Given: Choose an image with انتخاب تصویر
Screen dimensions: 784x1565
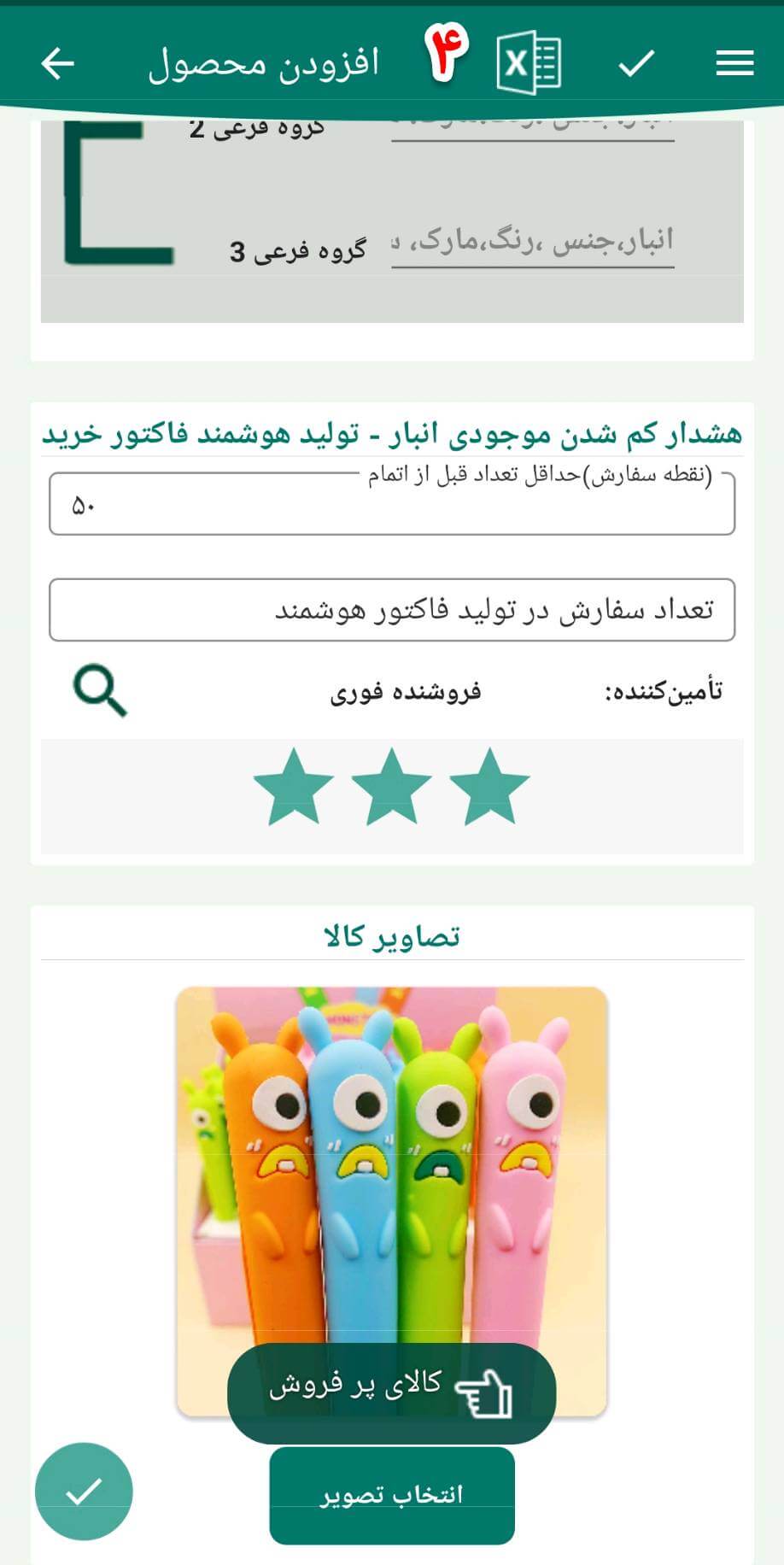Looking at the screenshot, I should pyautogui.click(x=392, y=1495).
